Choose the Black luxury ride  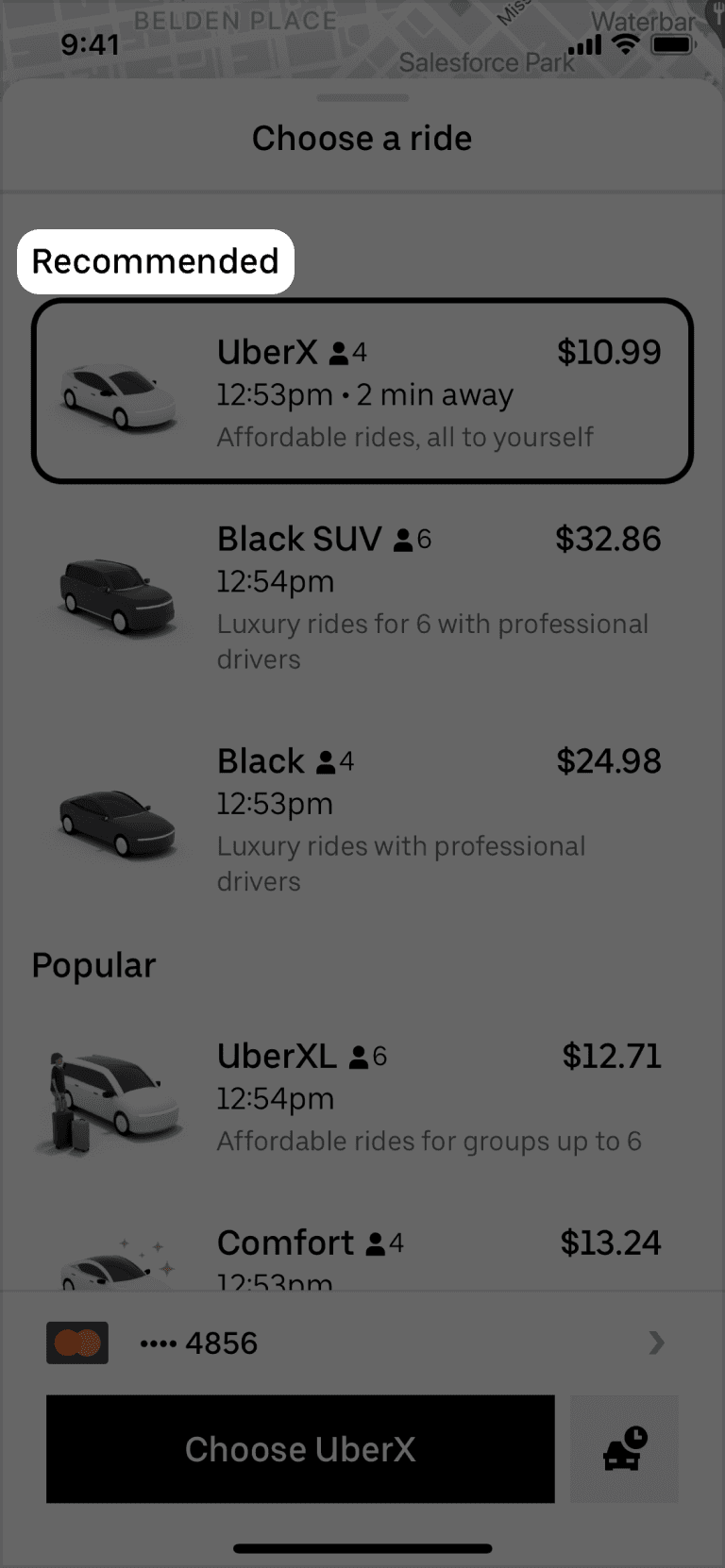tap(362, 819)
